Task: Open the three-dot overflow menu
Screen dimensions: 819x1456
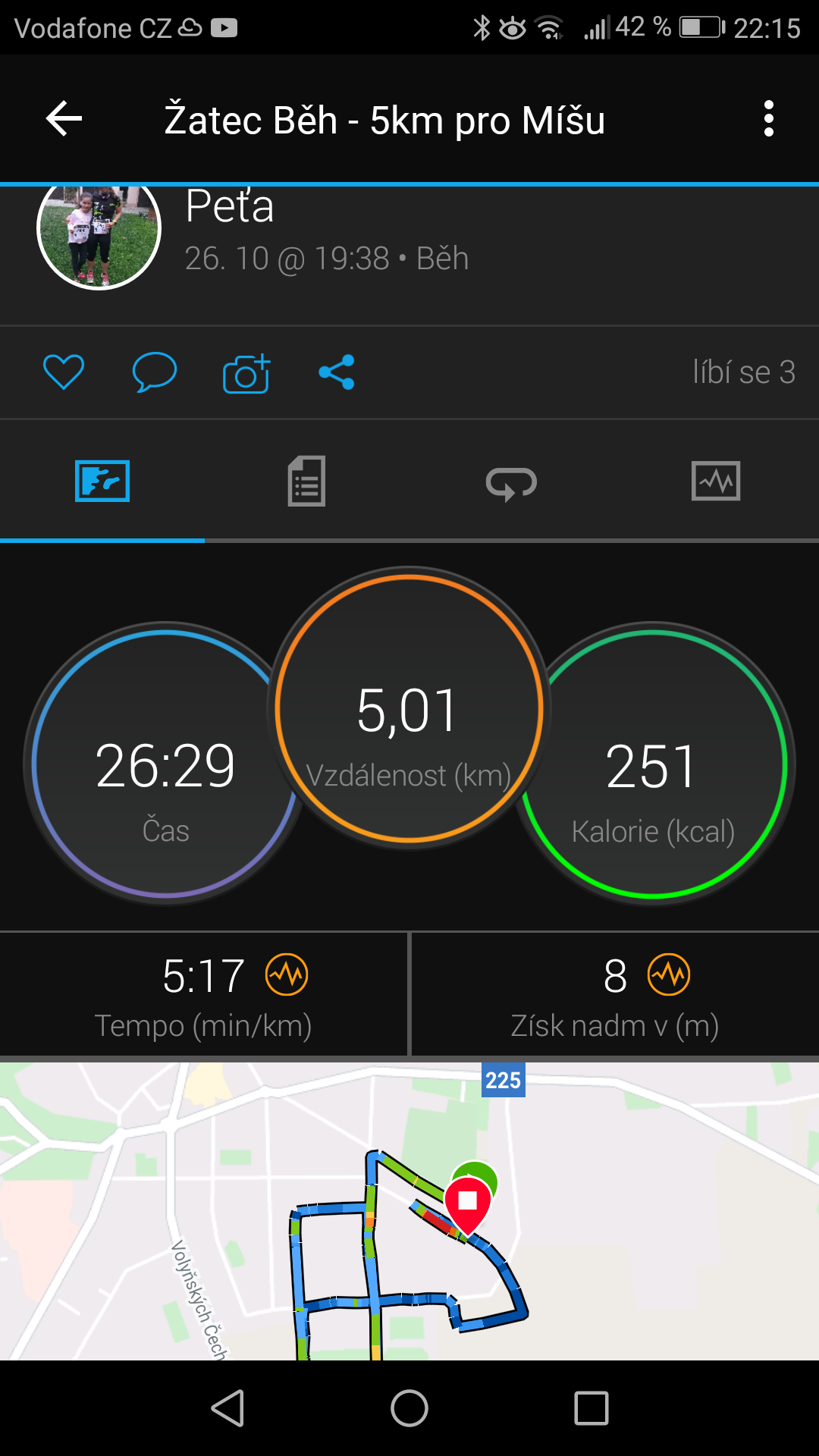Action: (768, 119)
